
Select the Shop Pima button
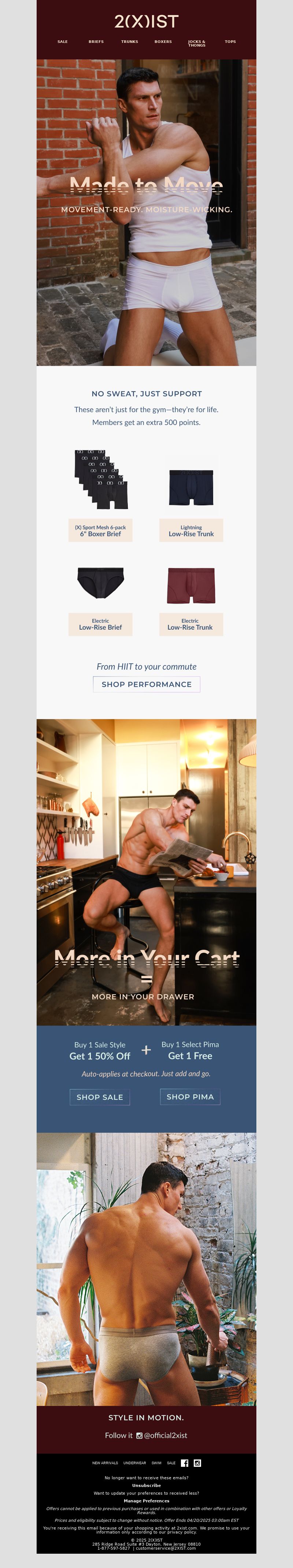[190, 1096]
